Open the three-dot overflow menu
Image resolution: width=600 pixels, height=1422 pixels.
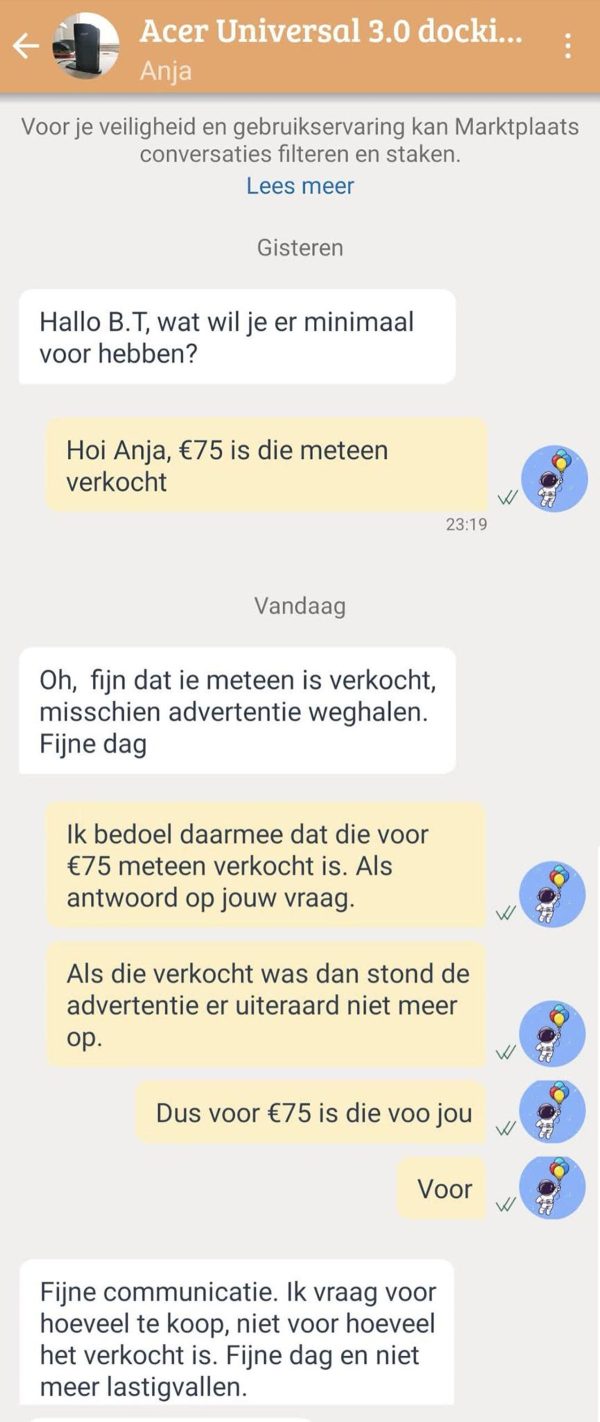[568, 46]
